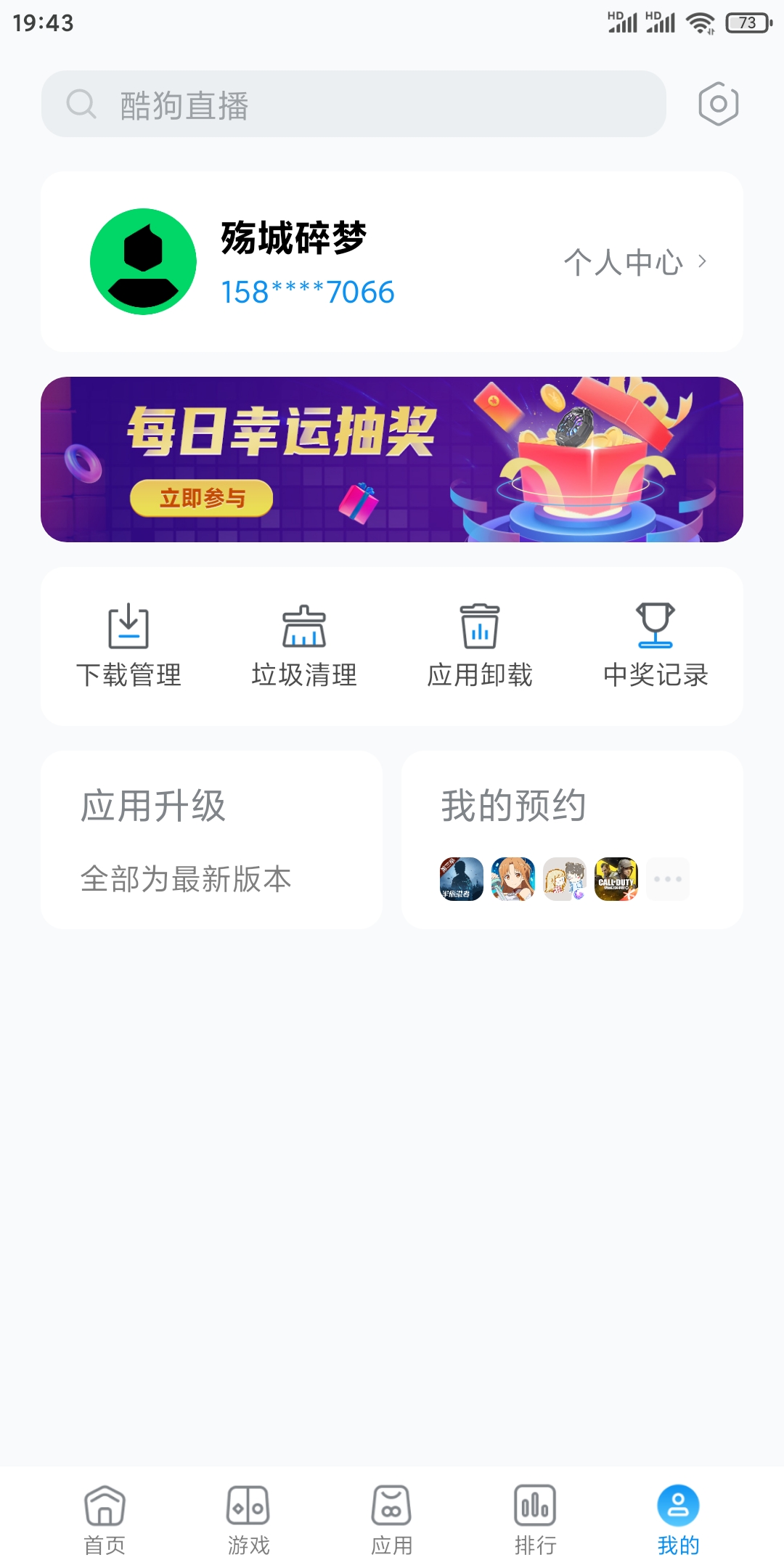
Task: Select the 我的 tab
Action: tap(678, 1519)
